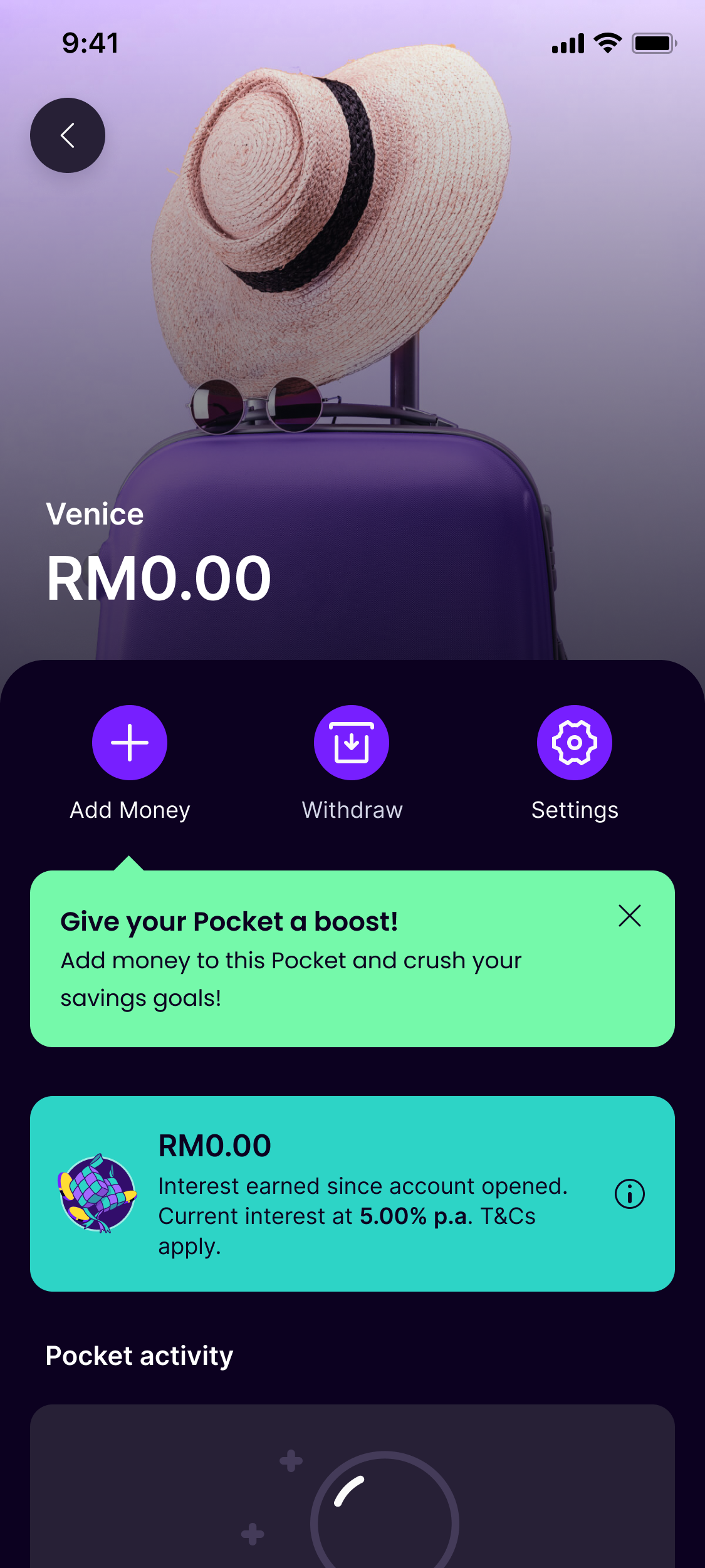Open the Pocket Settings
Screen dimensions: 705x1568
[x=575, y=743]
